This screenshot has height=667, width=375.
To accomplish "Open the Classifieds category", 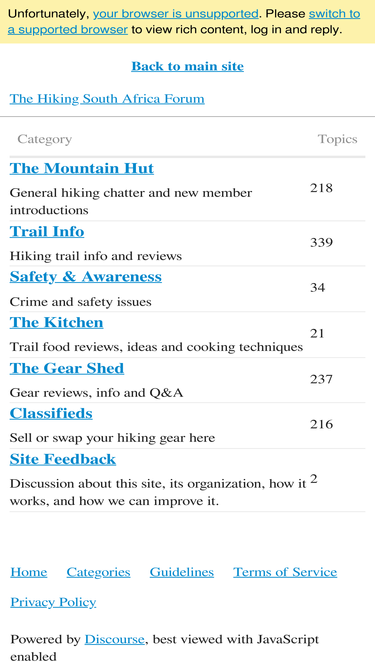I will [51, 413].
